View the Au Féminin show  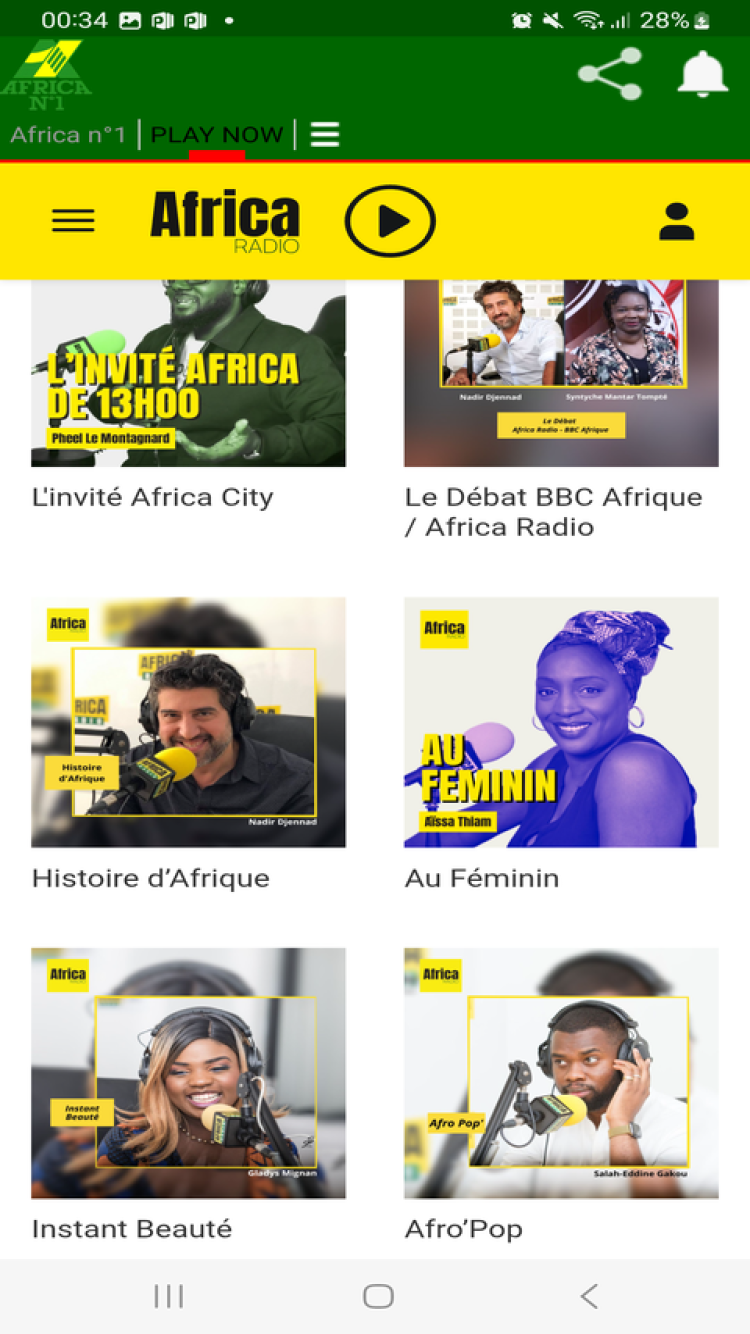coord(561,722)
